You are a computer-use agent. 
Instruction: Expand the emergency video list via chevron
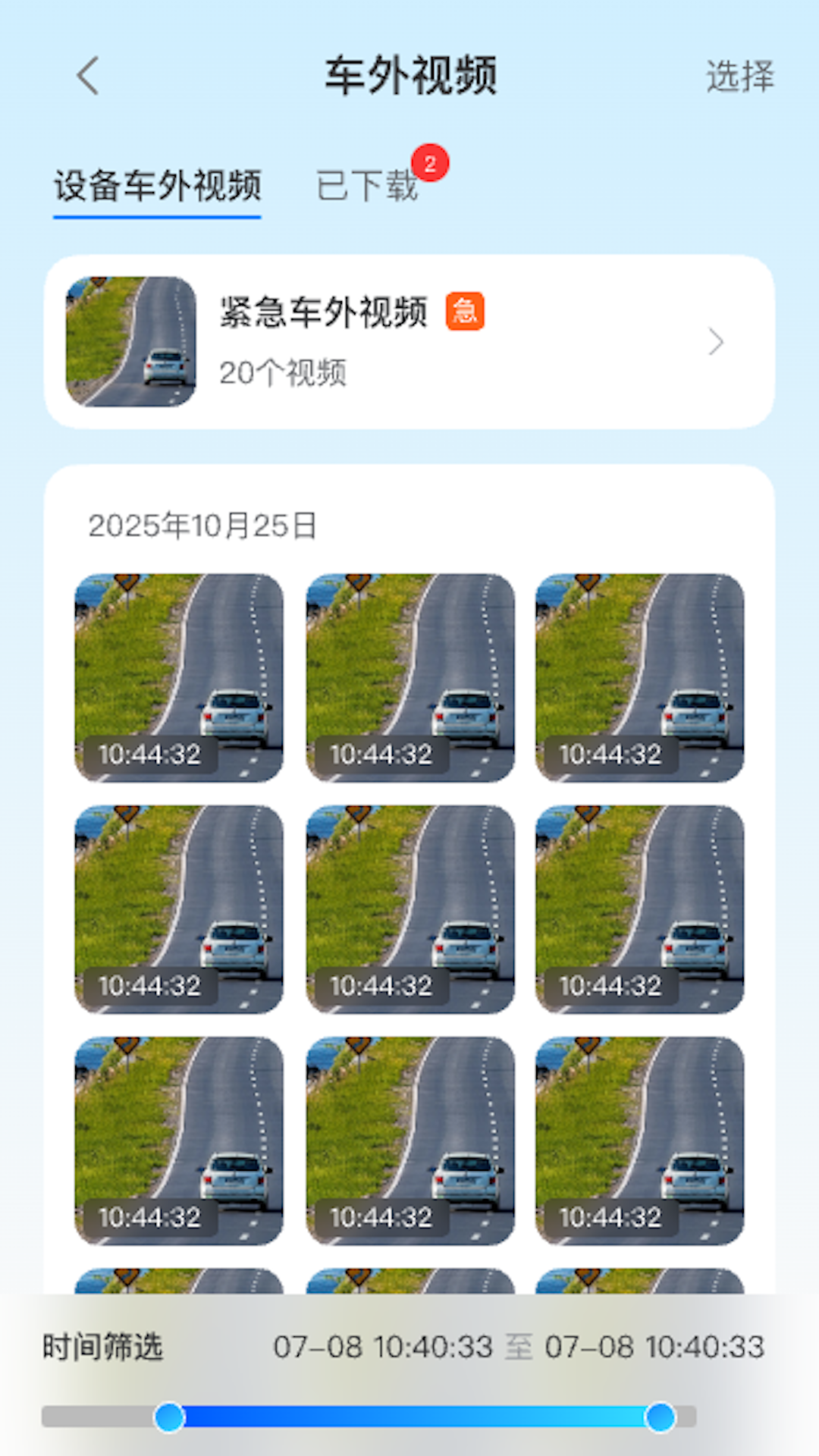pyautogui.click(x=716, y=343)
